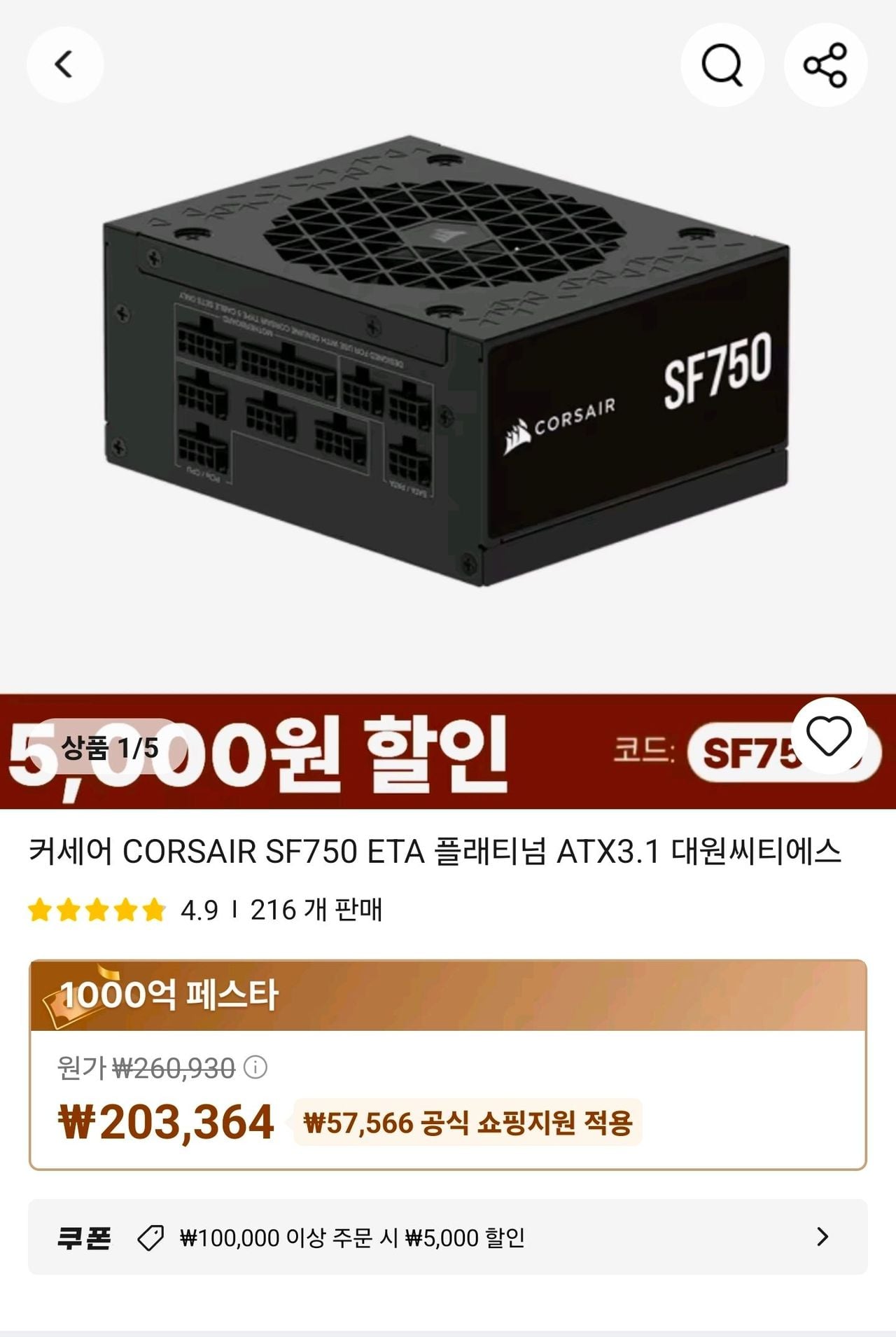The height and width of the screenshot is (1337, 896).
Task: Open the ₩5,000 discount coupon row
Action: click(x=448, y=1238)
